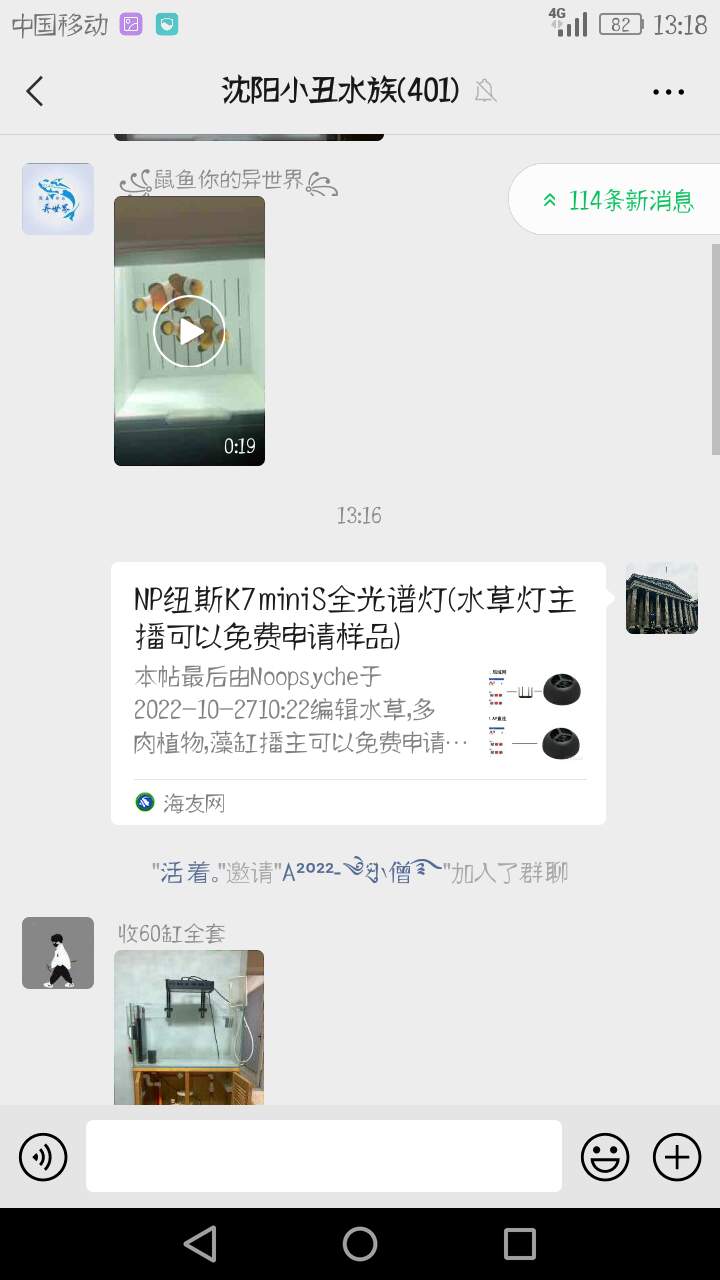This screenshot has height=1280, width=720.
Task: View the building-photo sender avatar
Action: 661,598
